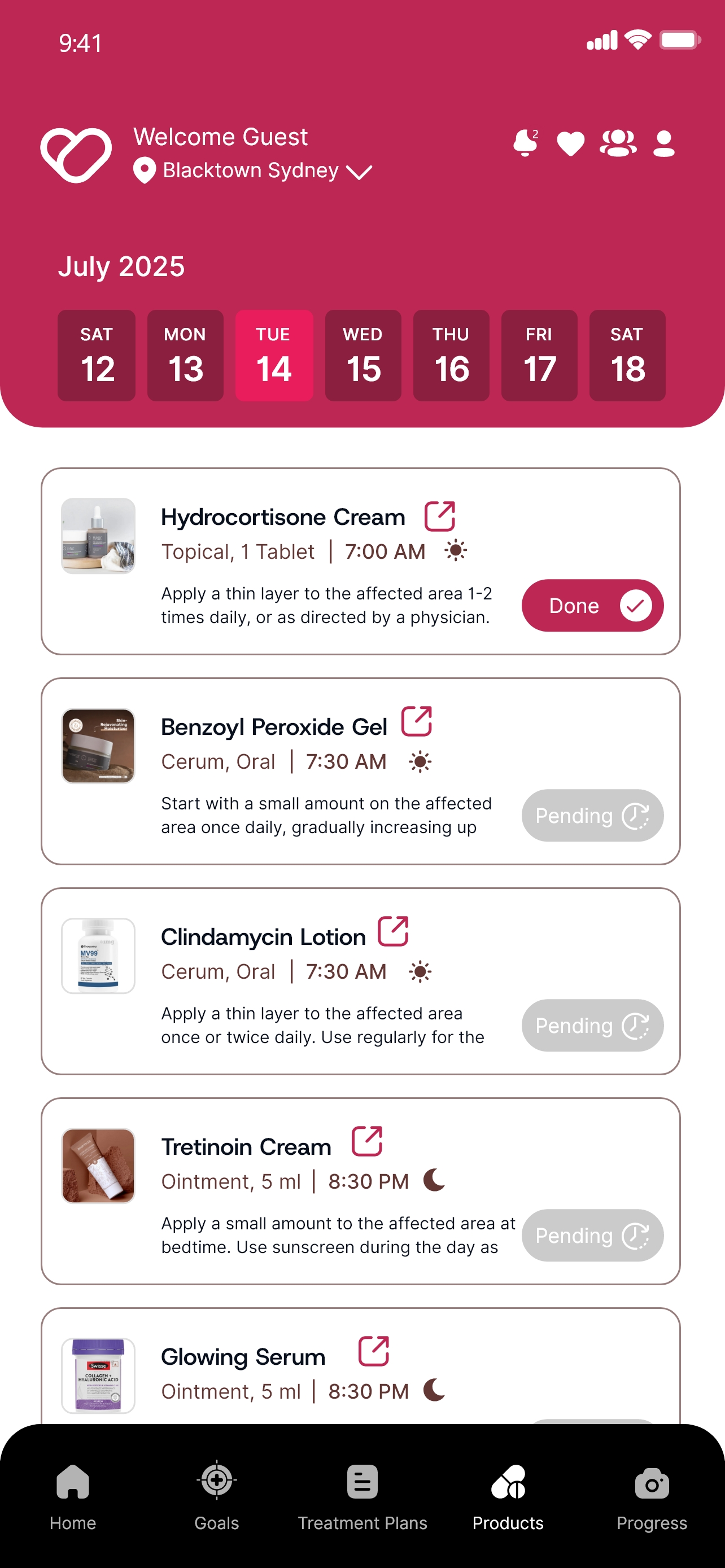Choose Friday 17 date
The height and width of the screenshot is (1568, 725).
(539, 356)
